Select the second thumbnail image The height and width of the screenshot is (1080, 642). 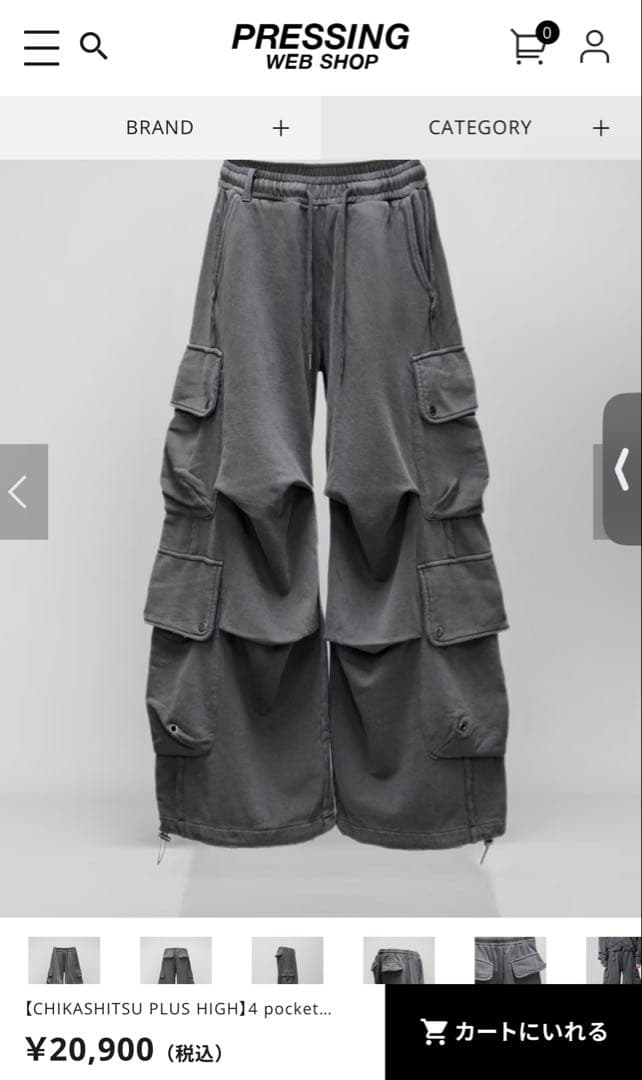[x=175, y=960]
